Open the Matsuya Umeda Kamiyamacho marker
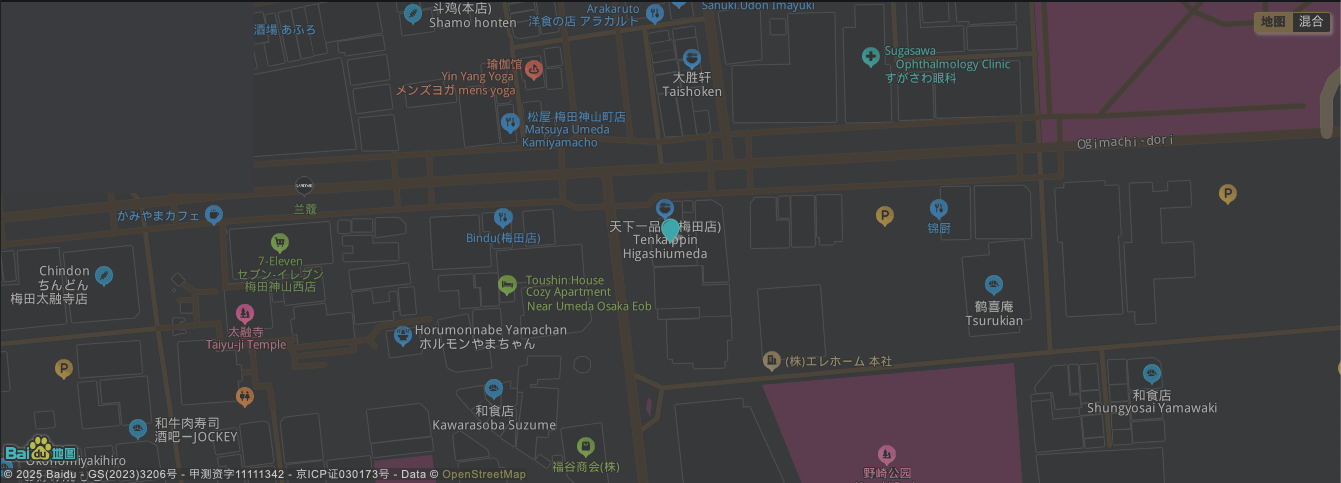 [x=510, y=123]
